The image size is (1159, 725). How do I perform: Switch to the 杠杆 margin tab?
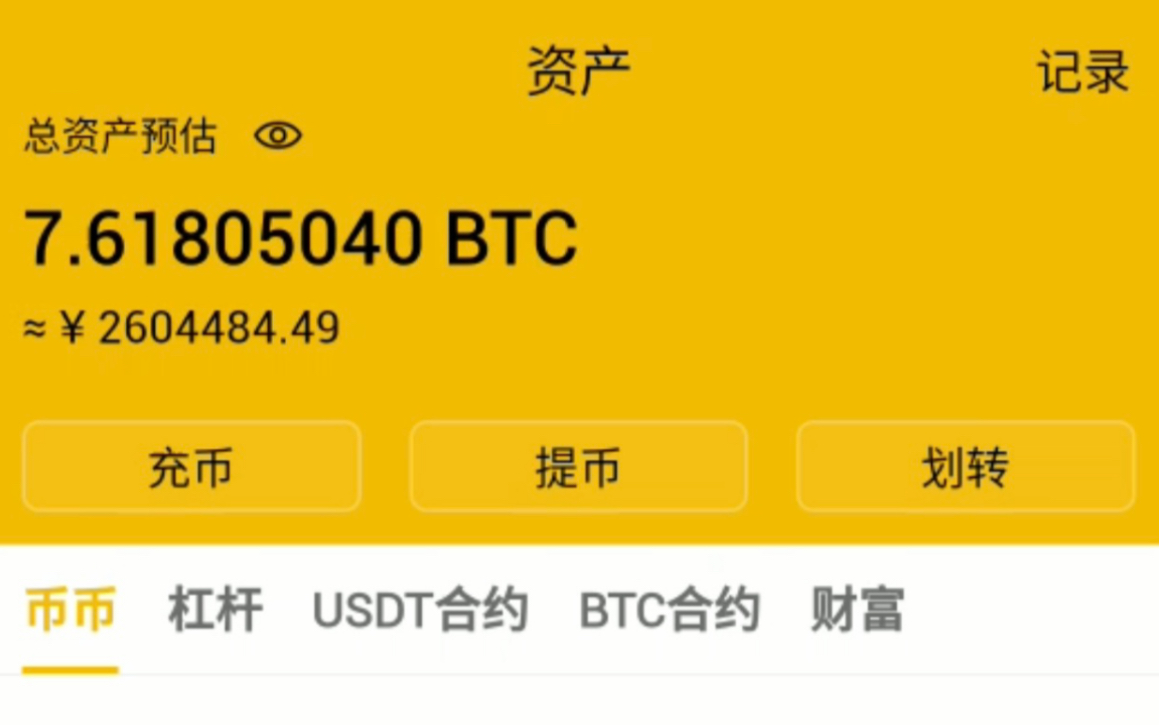(215, 610)
